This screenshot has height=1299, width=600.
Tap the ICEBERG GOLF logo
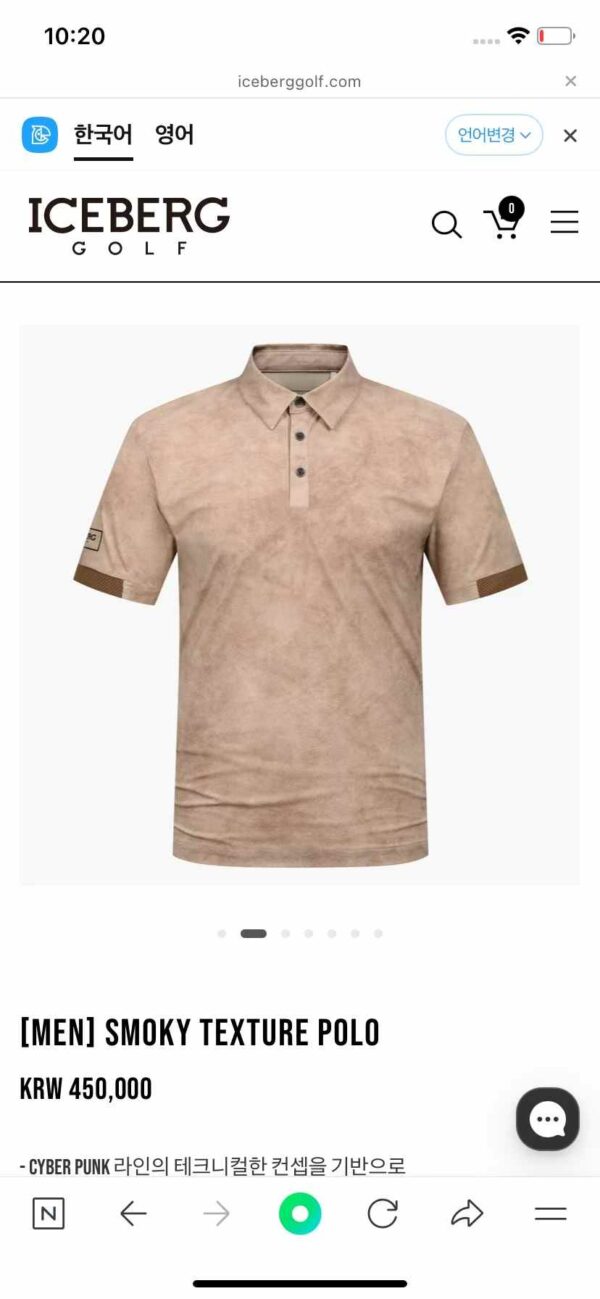click(x=129, y=225)
